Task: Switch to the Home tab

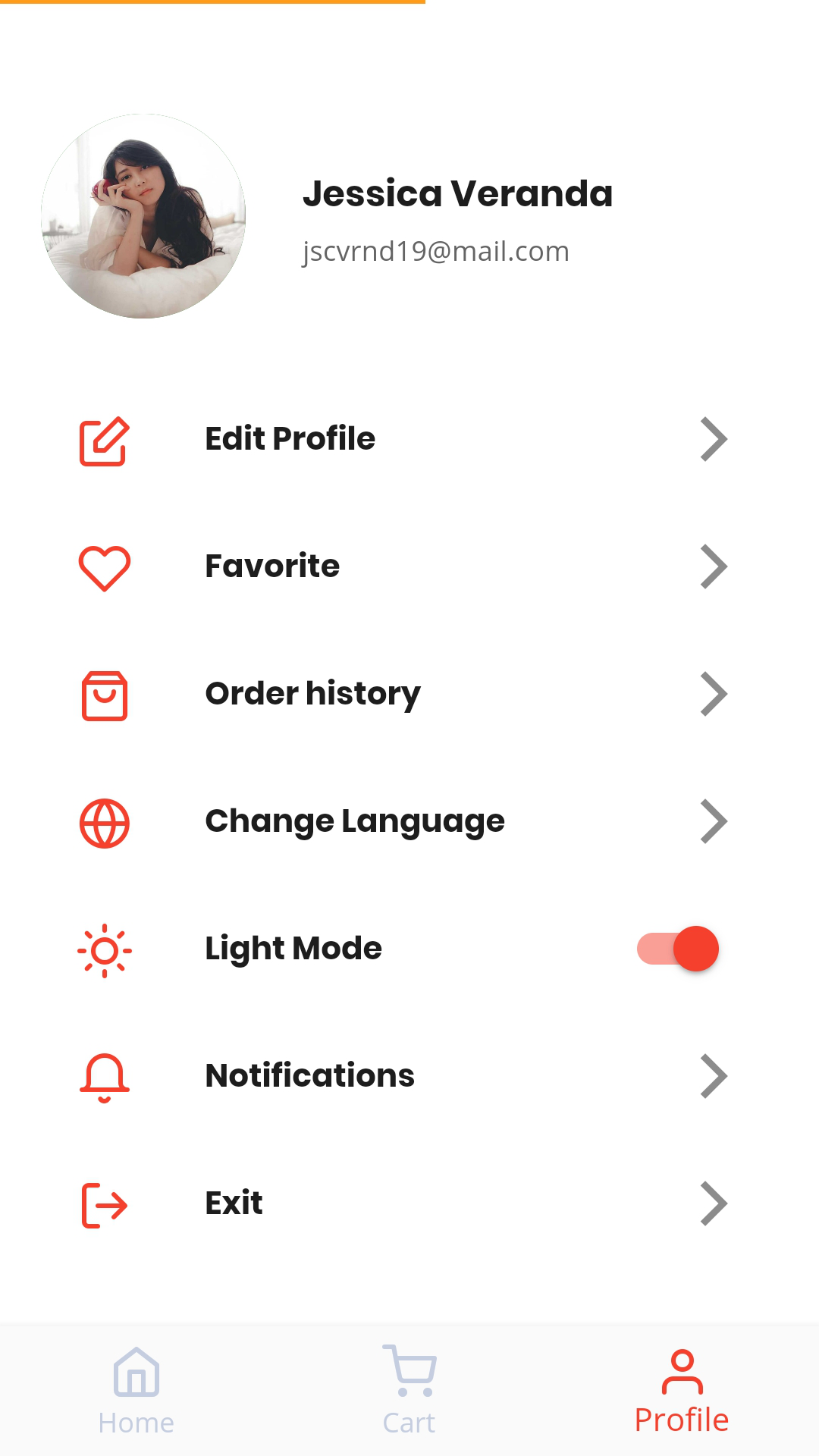Action: (136, 1391)
